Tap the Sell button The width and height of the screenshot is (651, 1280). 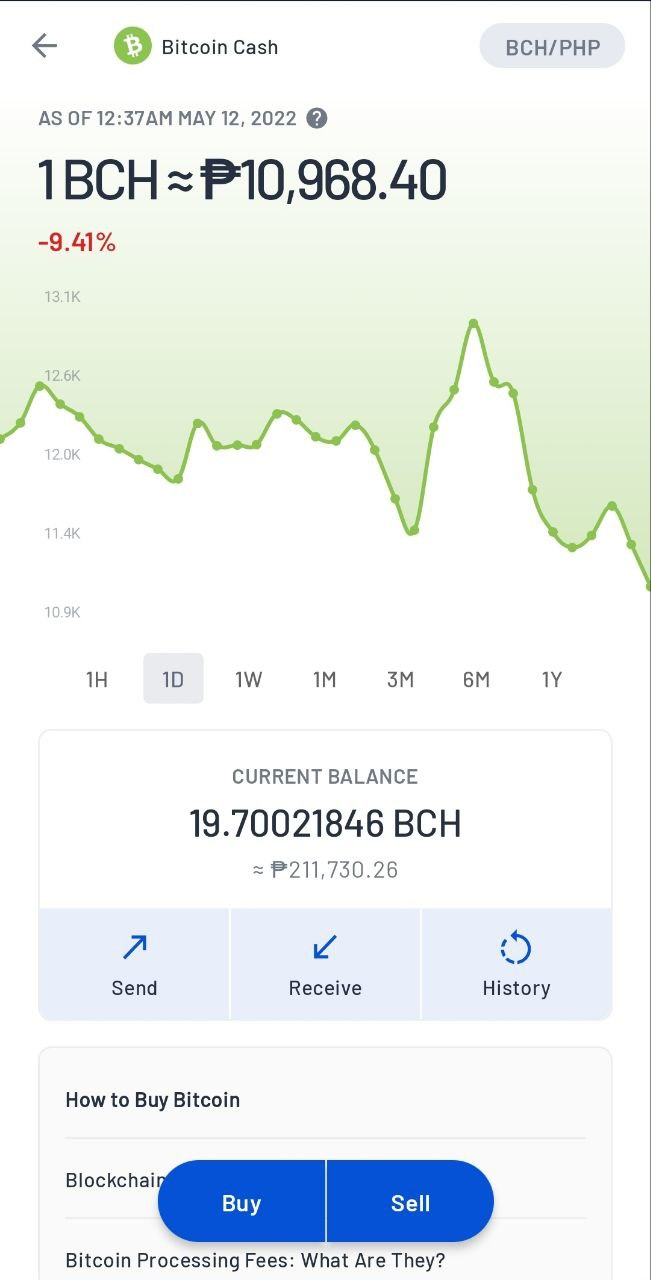(410, 1202)
